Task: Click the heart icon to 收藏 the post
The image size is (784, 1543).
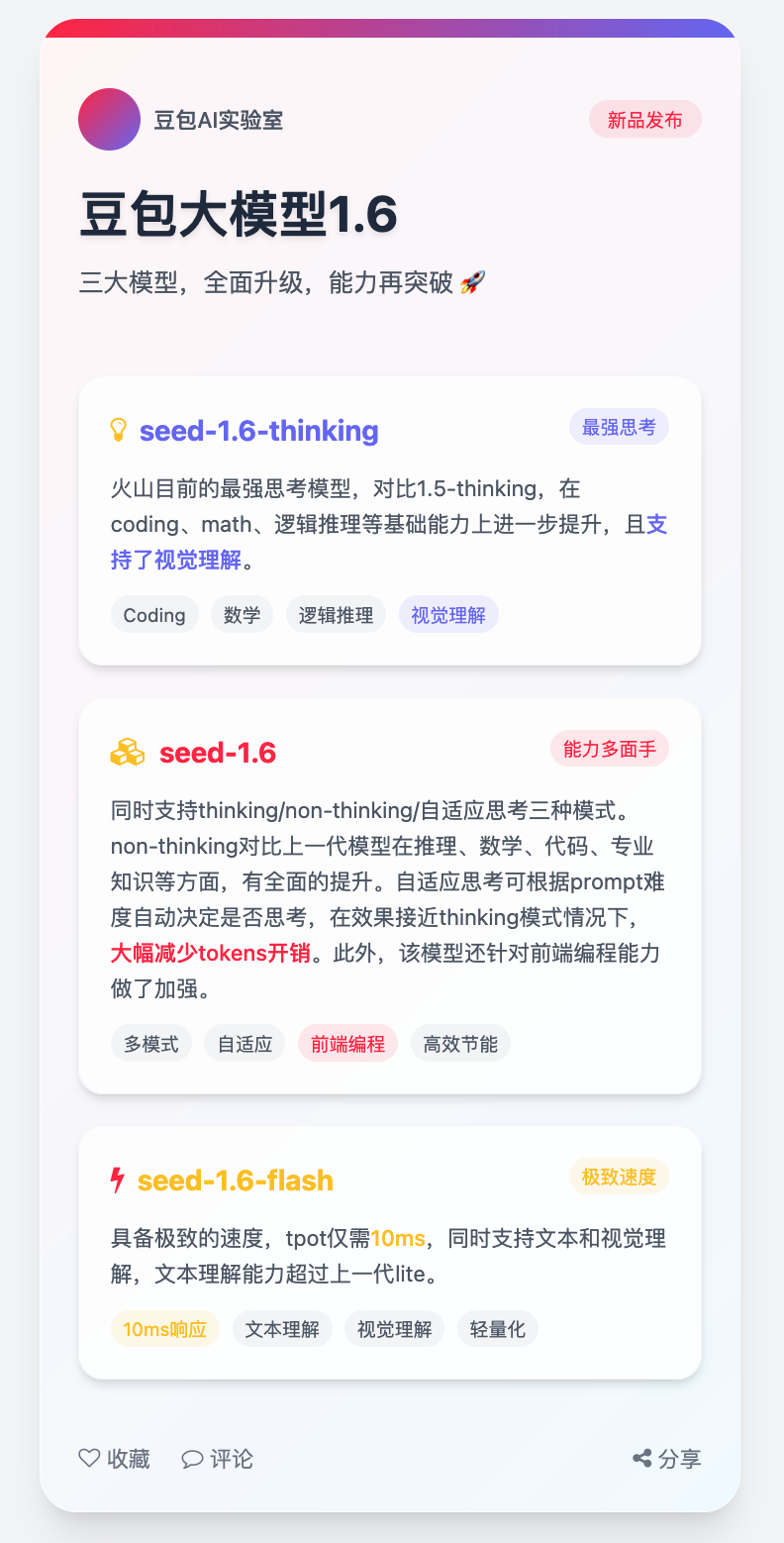Action: tap(88, 1458)
